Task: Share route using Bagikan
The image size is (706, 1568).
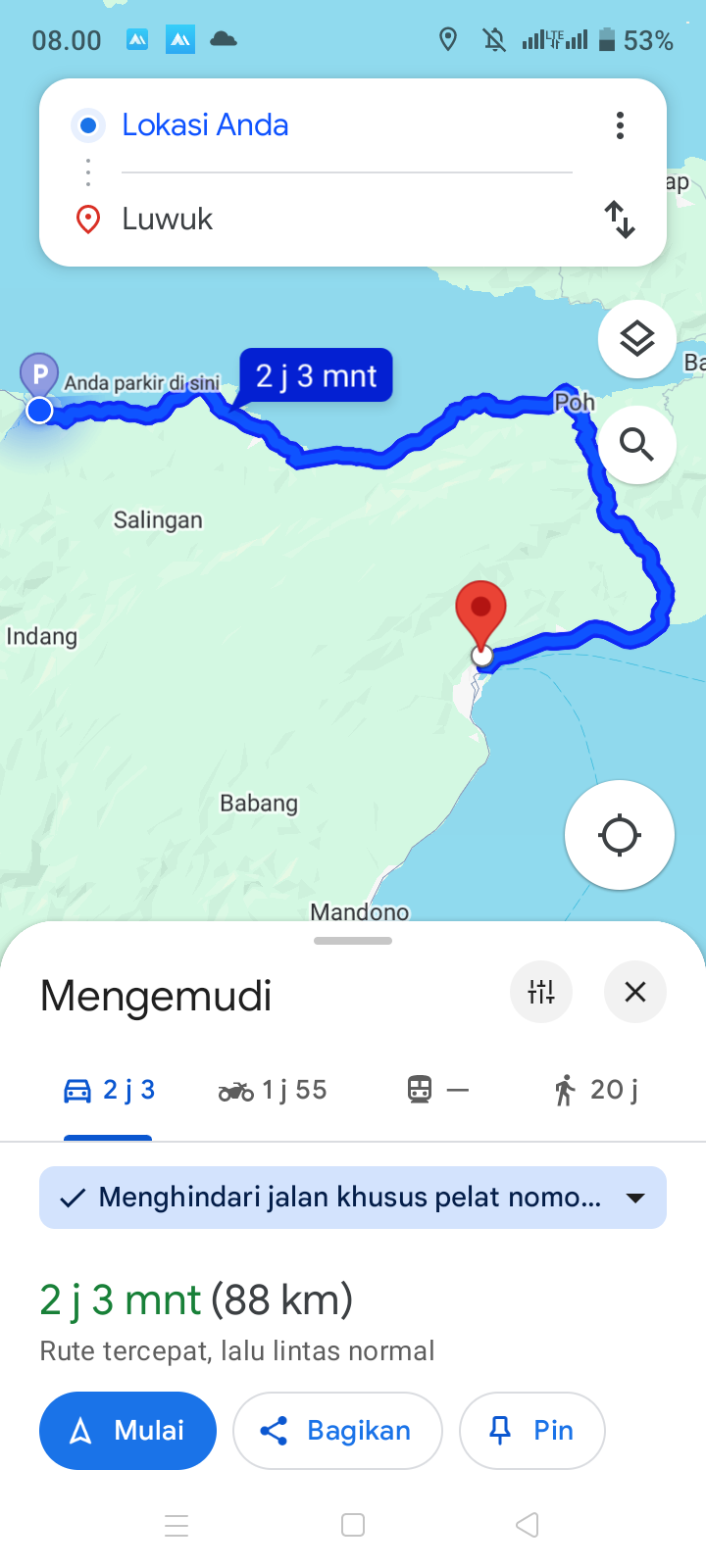Action: click(x=337, y=1431)
